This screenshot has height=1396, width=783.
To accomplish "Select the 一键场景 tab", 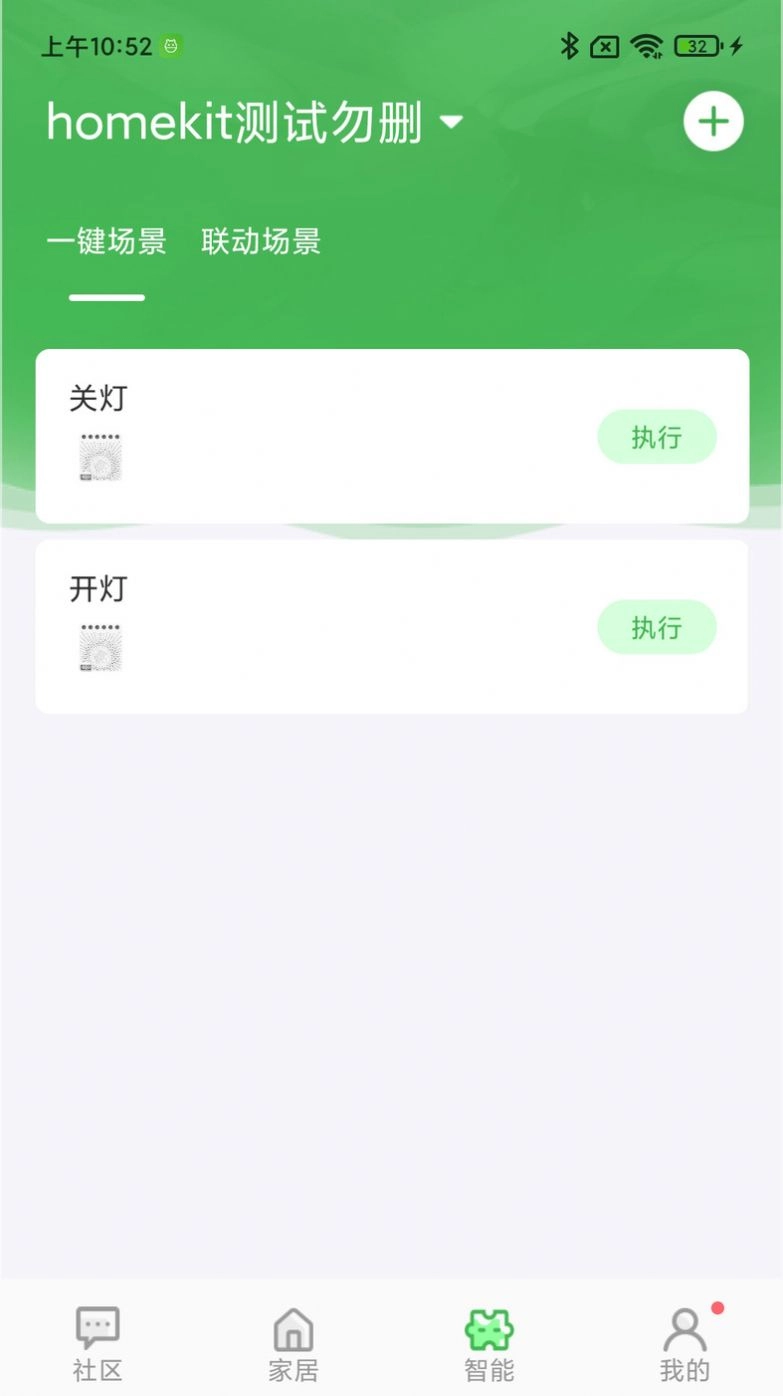I will point(107,241).
